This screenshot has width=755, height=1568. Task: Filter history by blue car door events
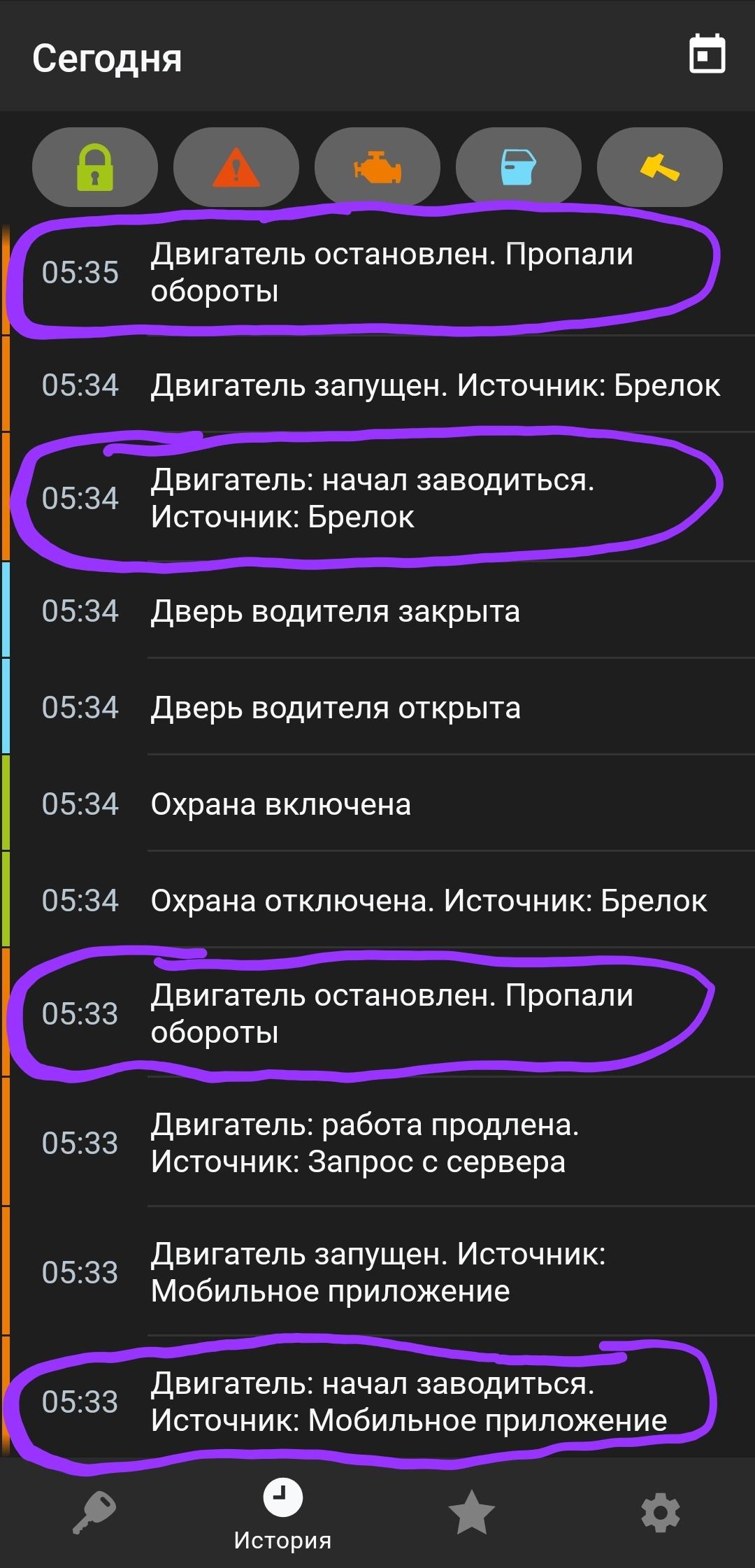pos(519,168)
